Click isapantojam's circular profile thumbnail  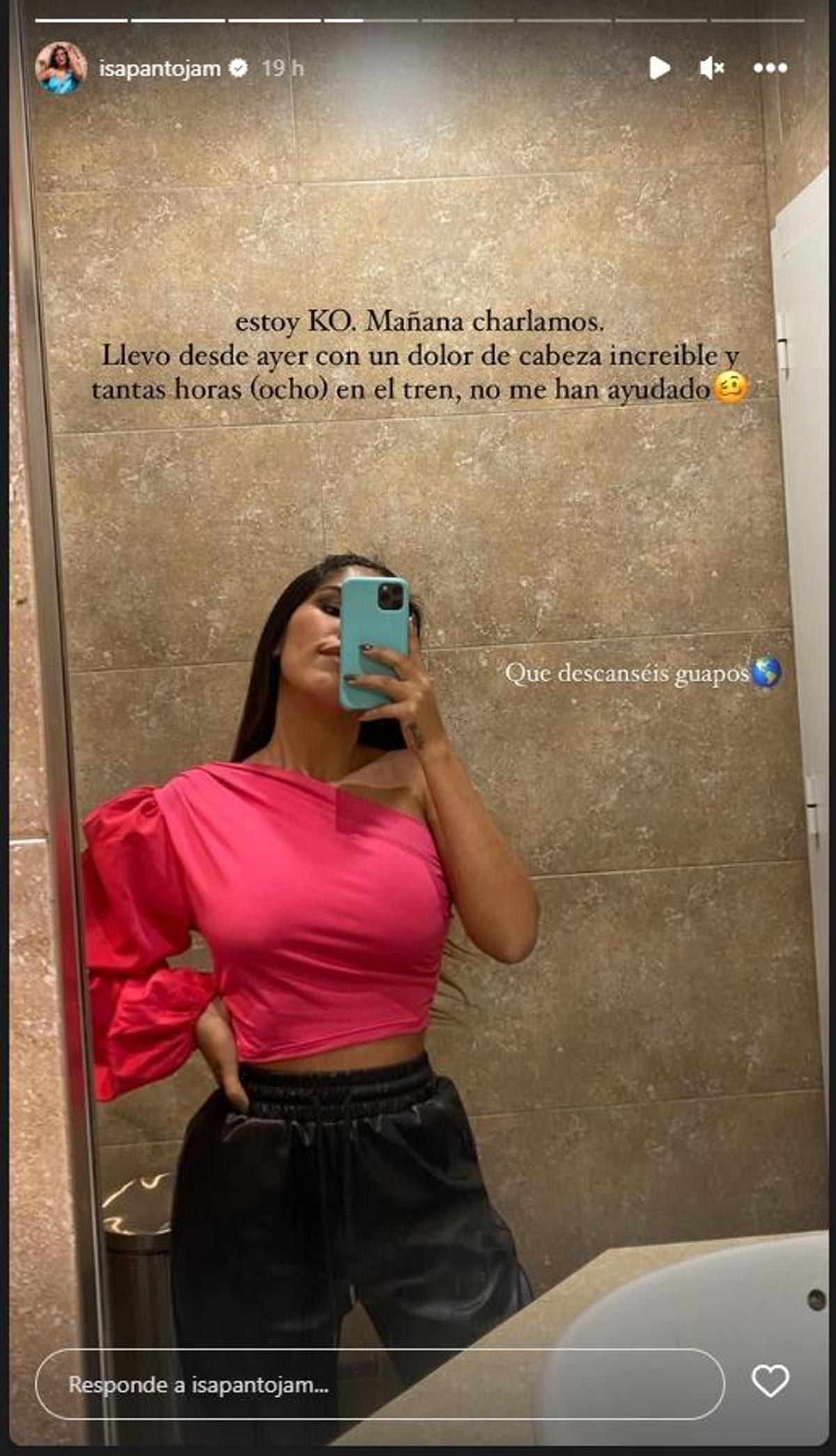[x=62, y=68]
